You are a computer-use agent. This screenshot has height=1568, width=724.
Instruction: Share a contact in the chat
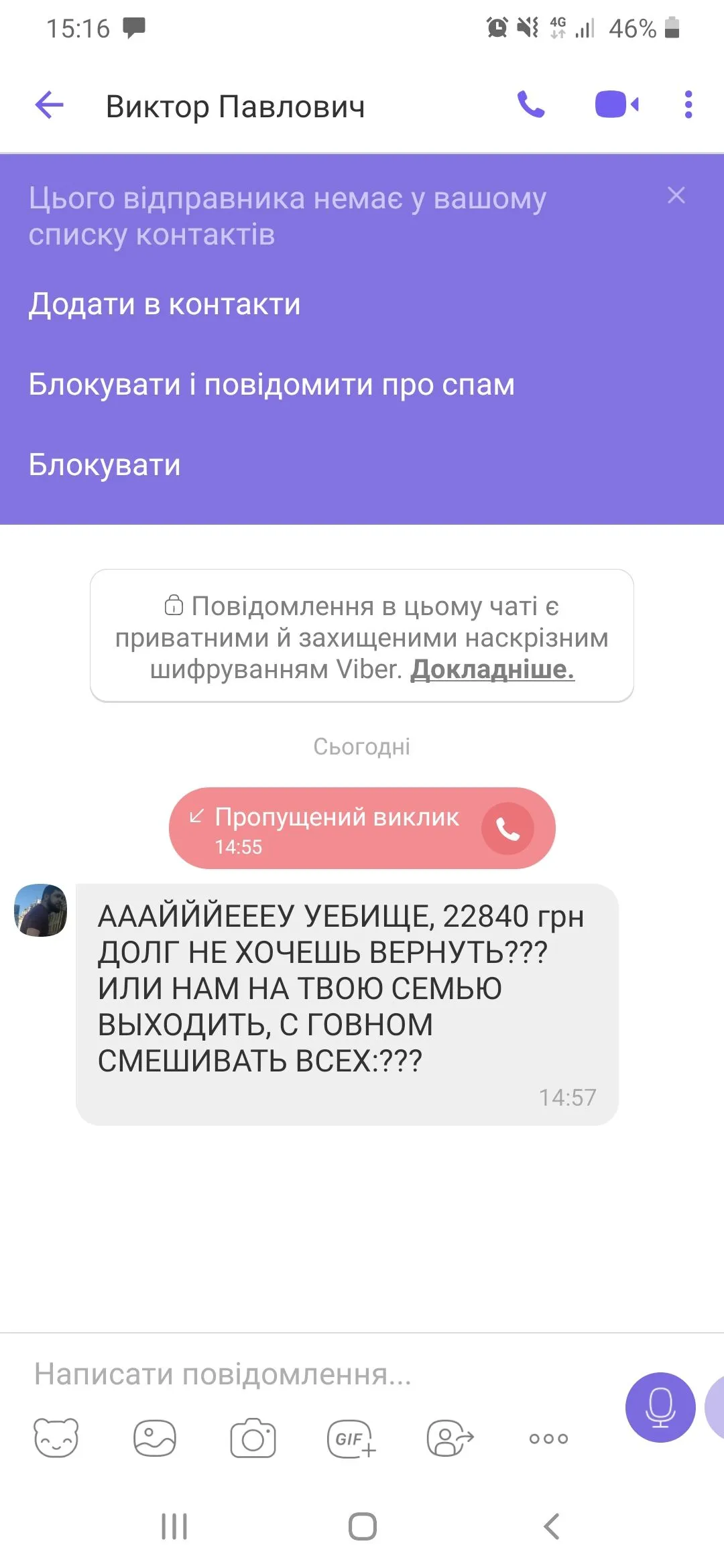pyautogui.click(x=450, y=1438)
